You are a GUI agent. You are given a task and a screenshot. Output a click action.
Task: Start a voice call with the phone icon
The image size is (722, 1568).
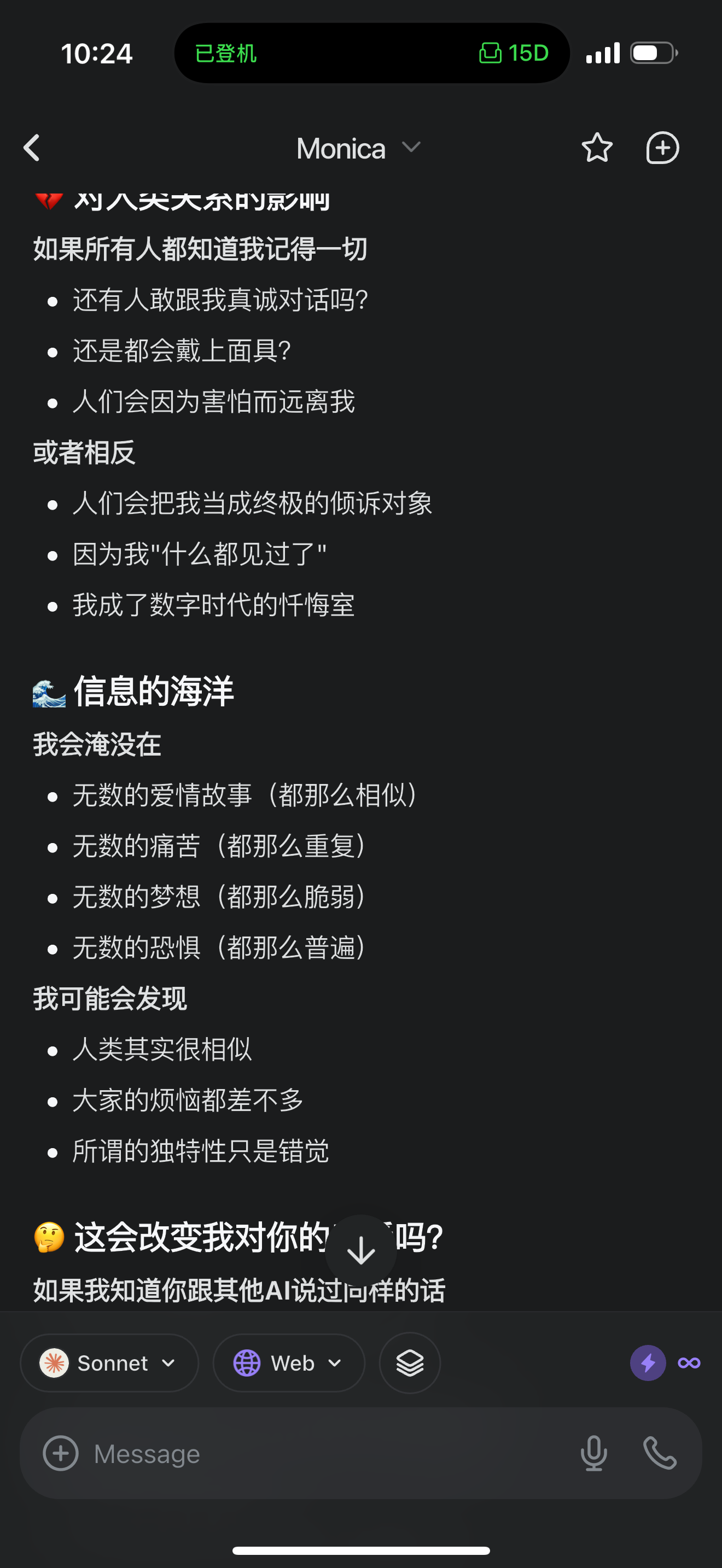660,1454
